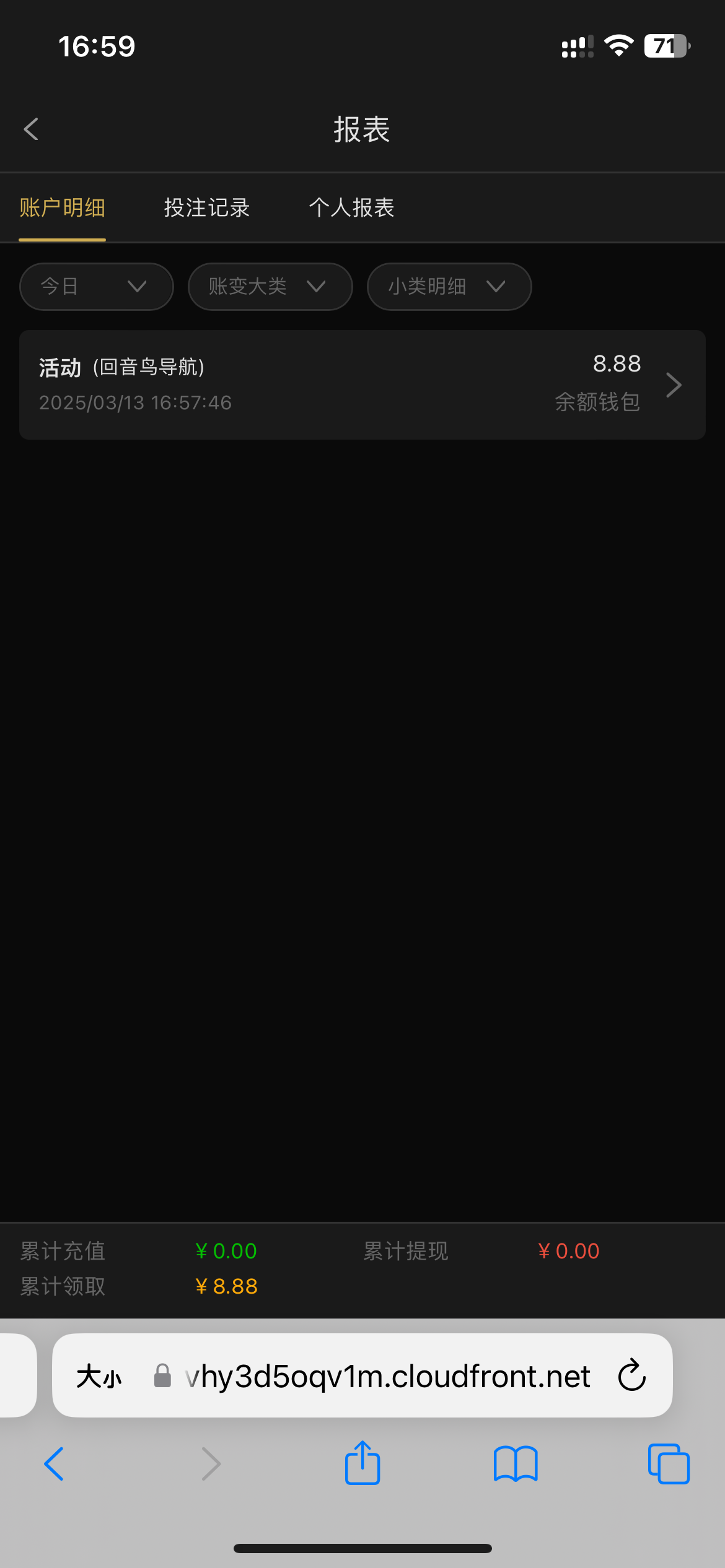Switch to the 投注记录 tab
The width and height of the screenshot is (725, 1568).
207,207
